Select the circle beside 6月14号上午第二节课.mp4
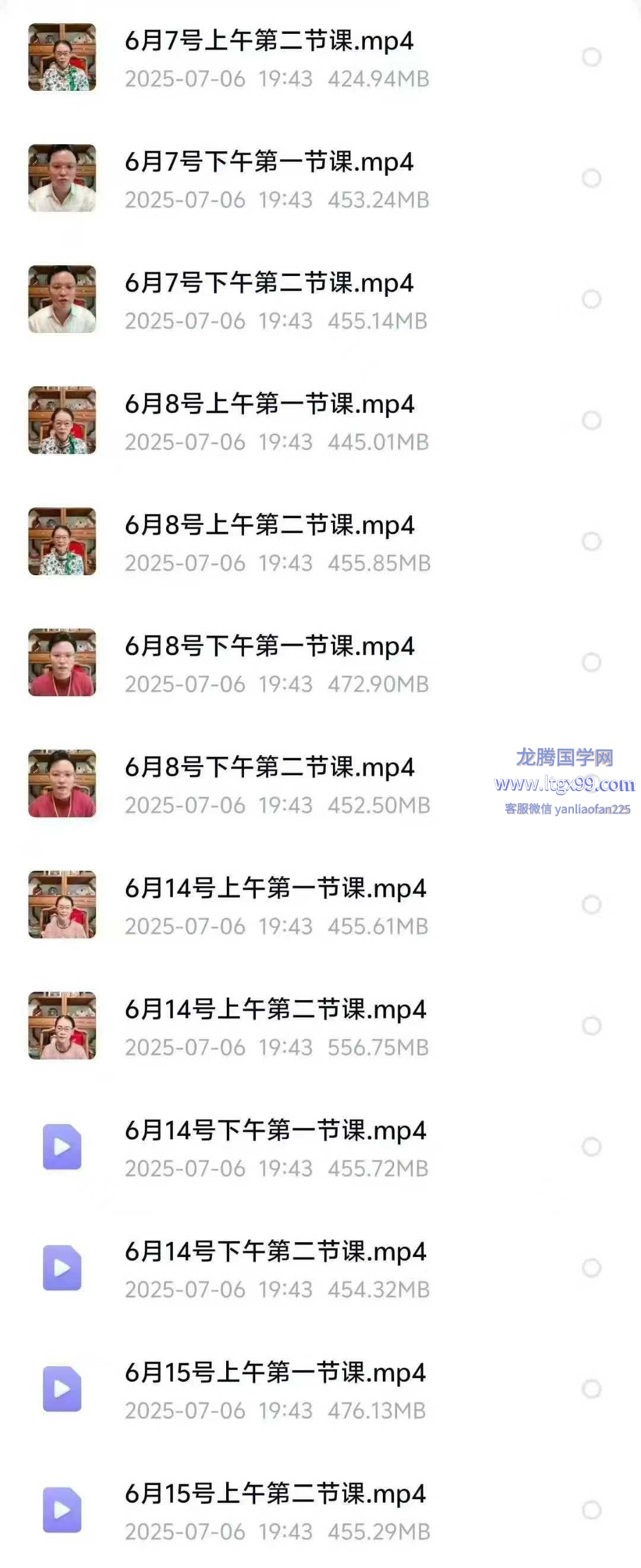 (591, 1026)
